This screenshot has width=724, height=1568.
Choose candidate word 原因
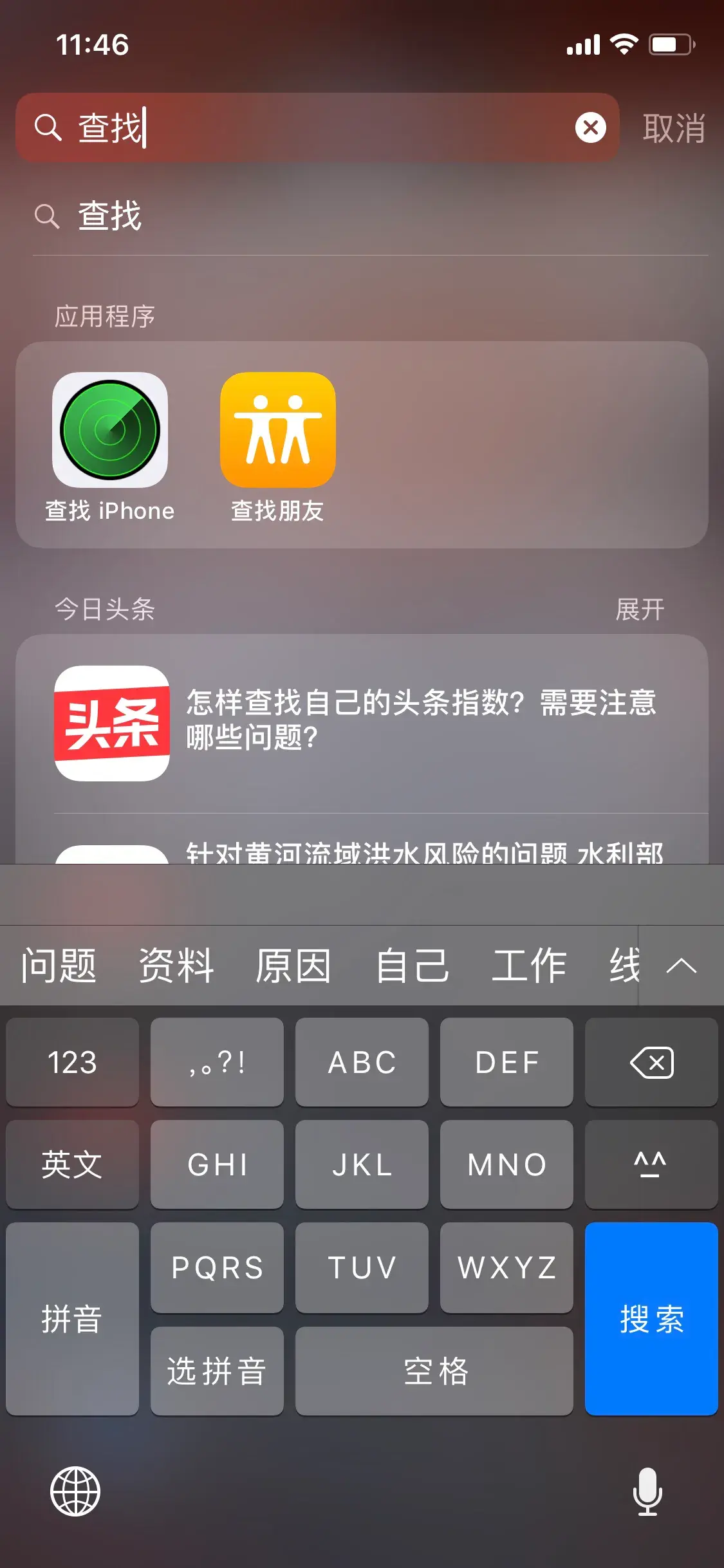tap(293, 966)
